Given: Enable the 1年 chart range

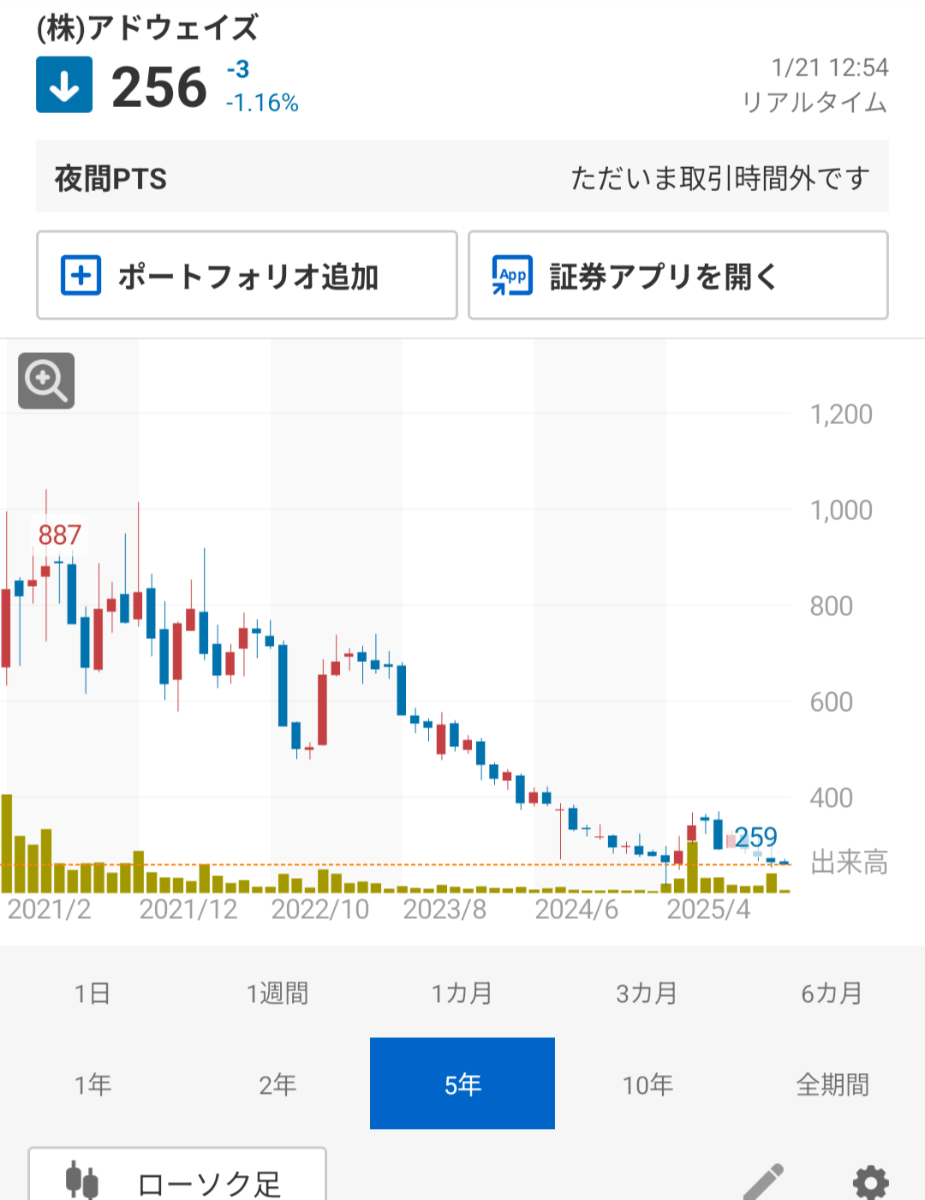Looking at the screenshot, I should tap(92, 1083).
